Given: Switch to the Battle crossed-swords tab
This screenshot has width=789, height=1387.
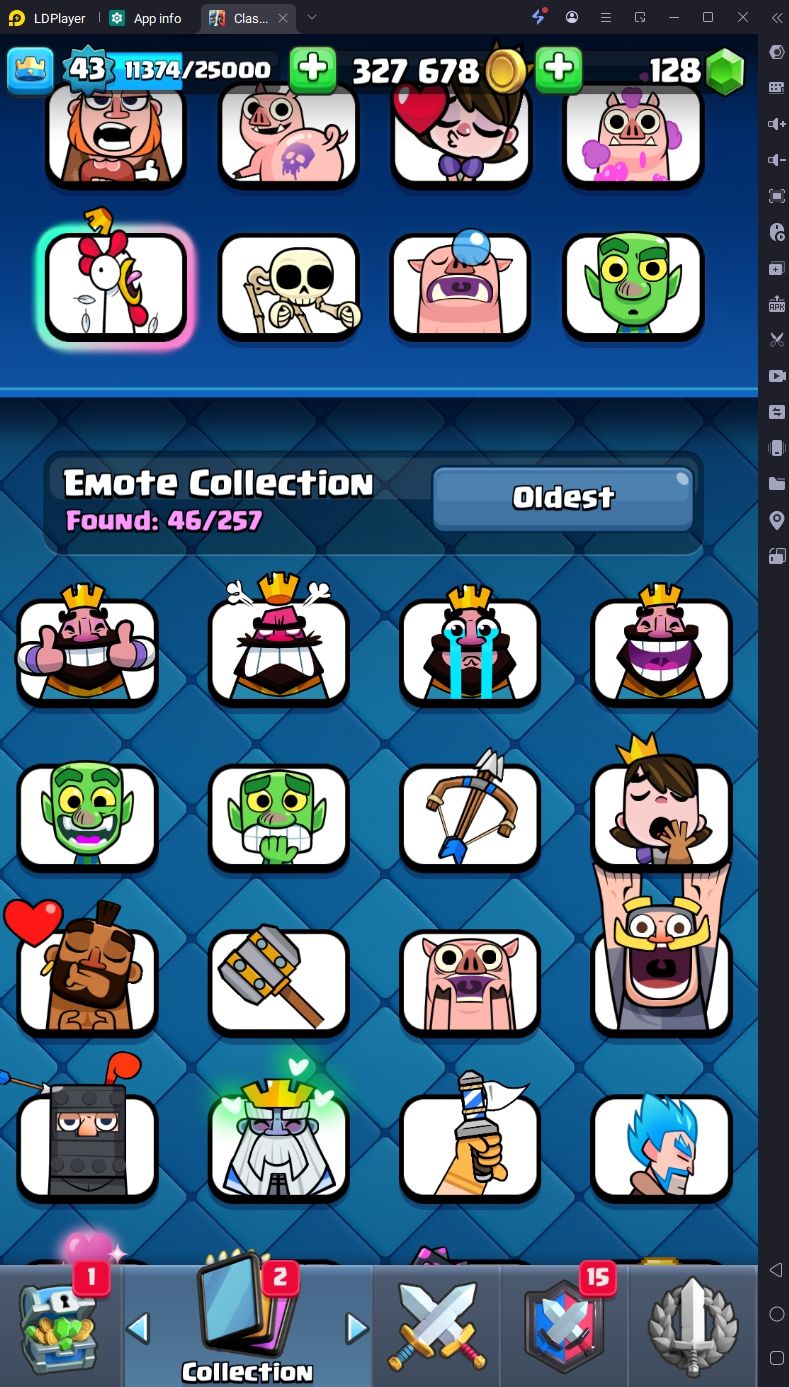Looking at the screenshot, I should (436, 1325).
